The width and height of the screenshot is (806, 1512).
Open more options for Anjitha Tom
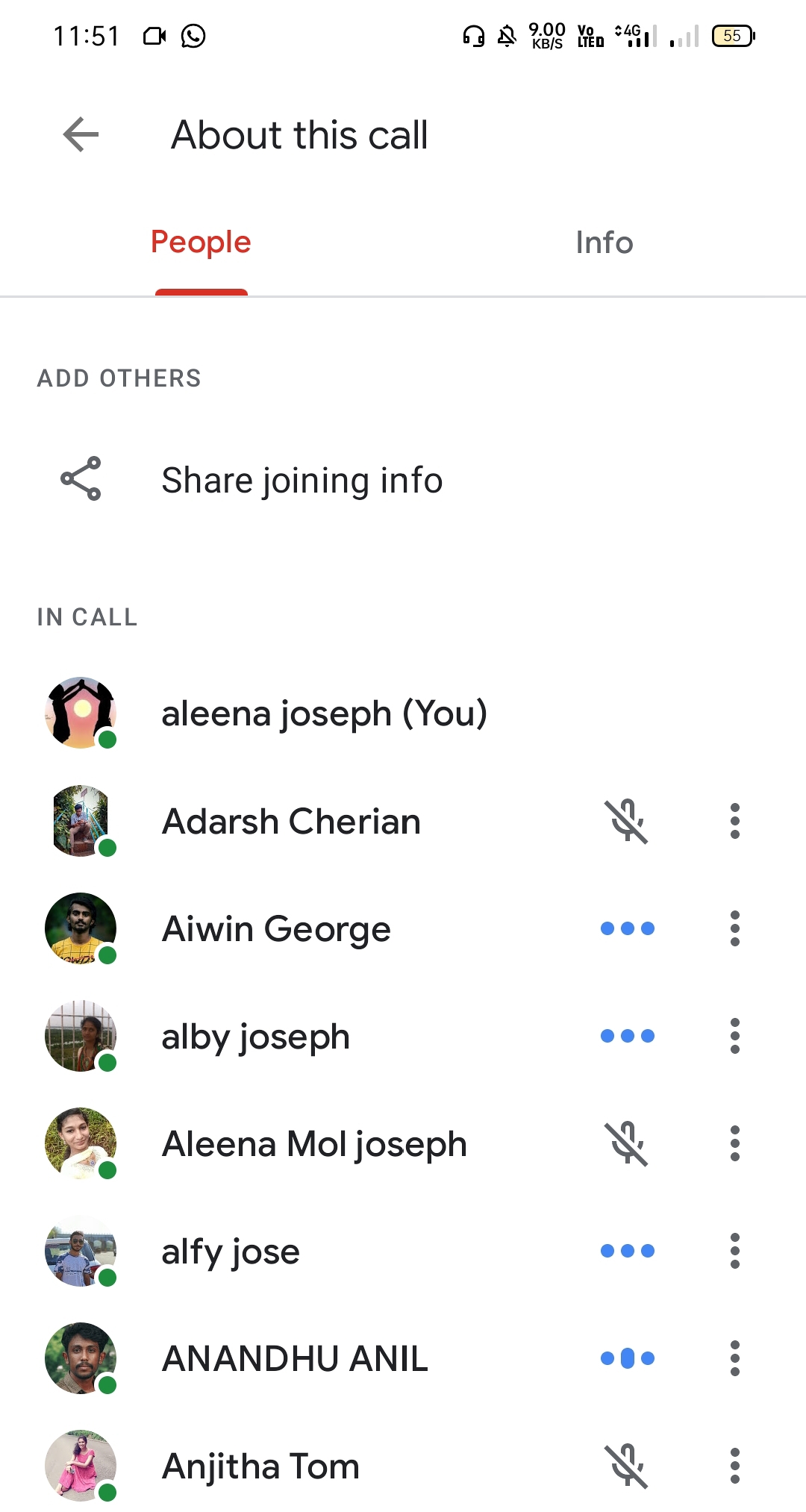(x=734, y=1466)
